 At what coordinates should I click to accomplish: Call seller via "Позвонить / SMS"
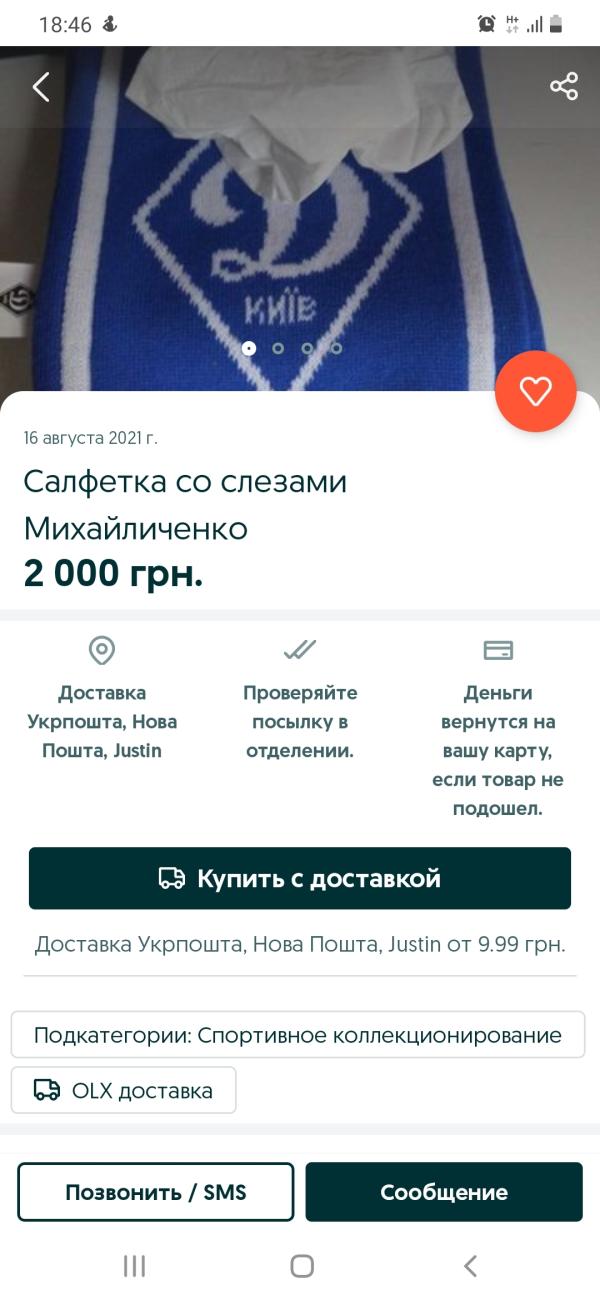[156, 1192]
